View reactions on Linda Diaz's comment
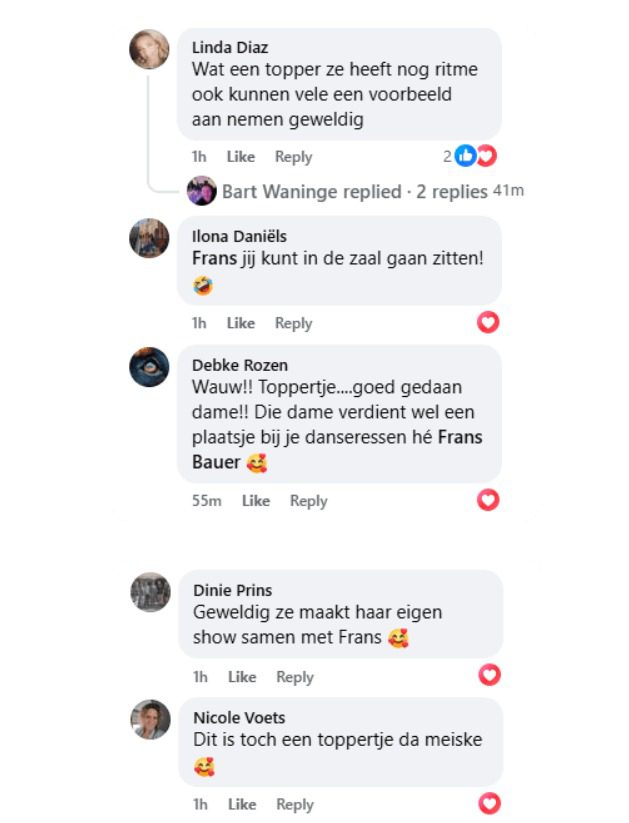629x823 pixels. pyautogui.click(x=470, y=156)
